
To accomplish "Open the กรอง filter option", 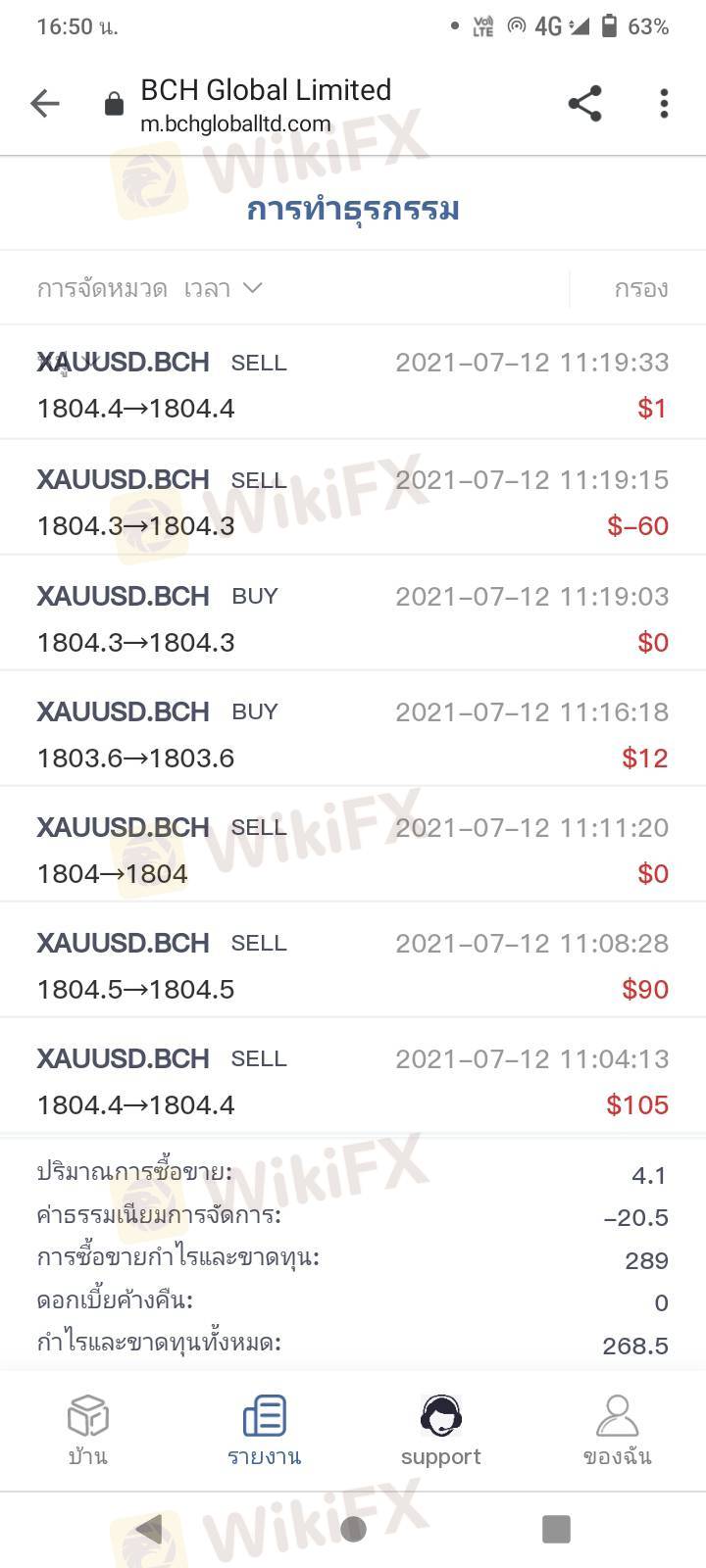I will click(x=640, y=288).
